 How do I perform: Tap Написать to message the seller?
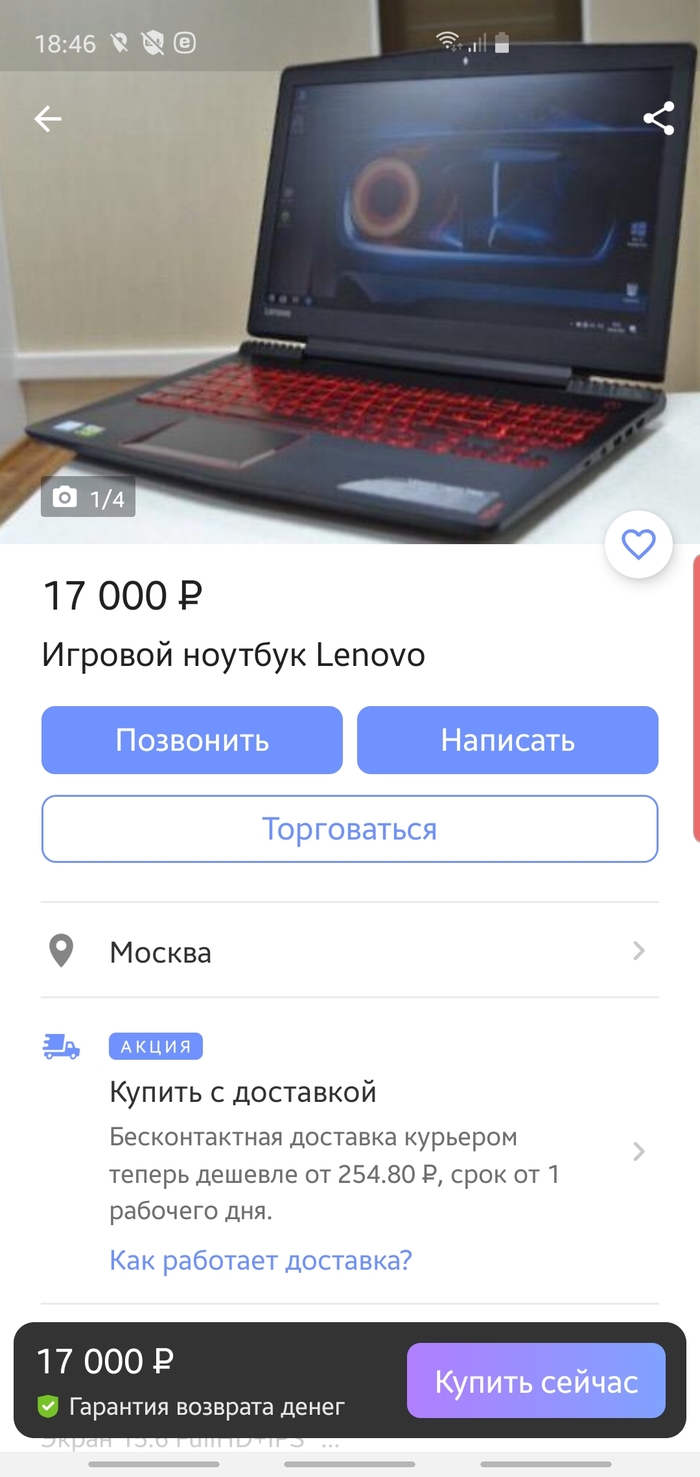[x=507, y=740]
